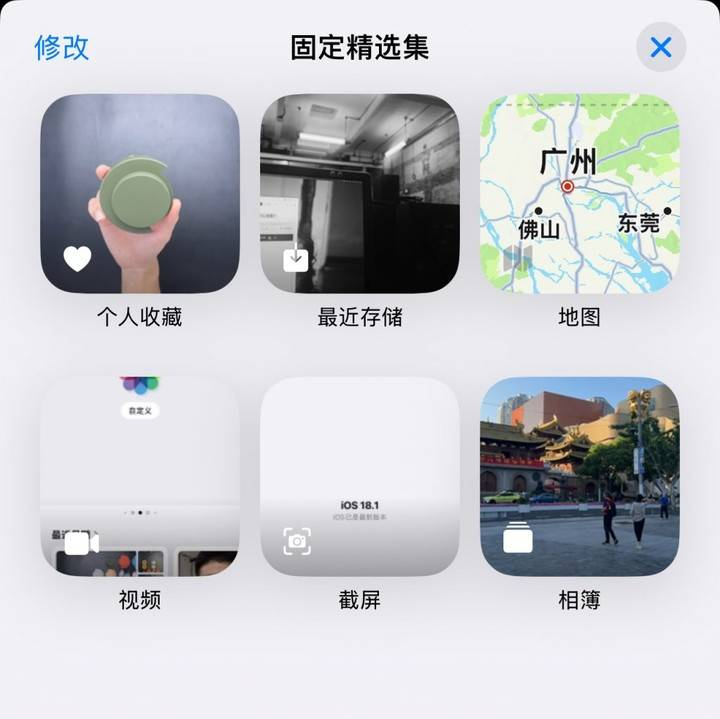The image size is (720, 719).
Task: Close the 固定精选集 sheet
Action: point(661,47)
